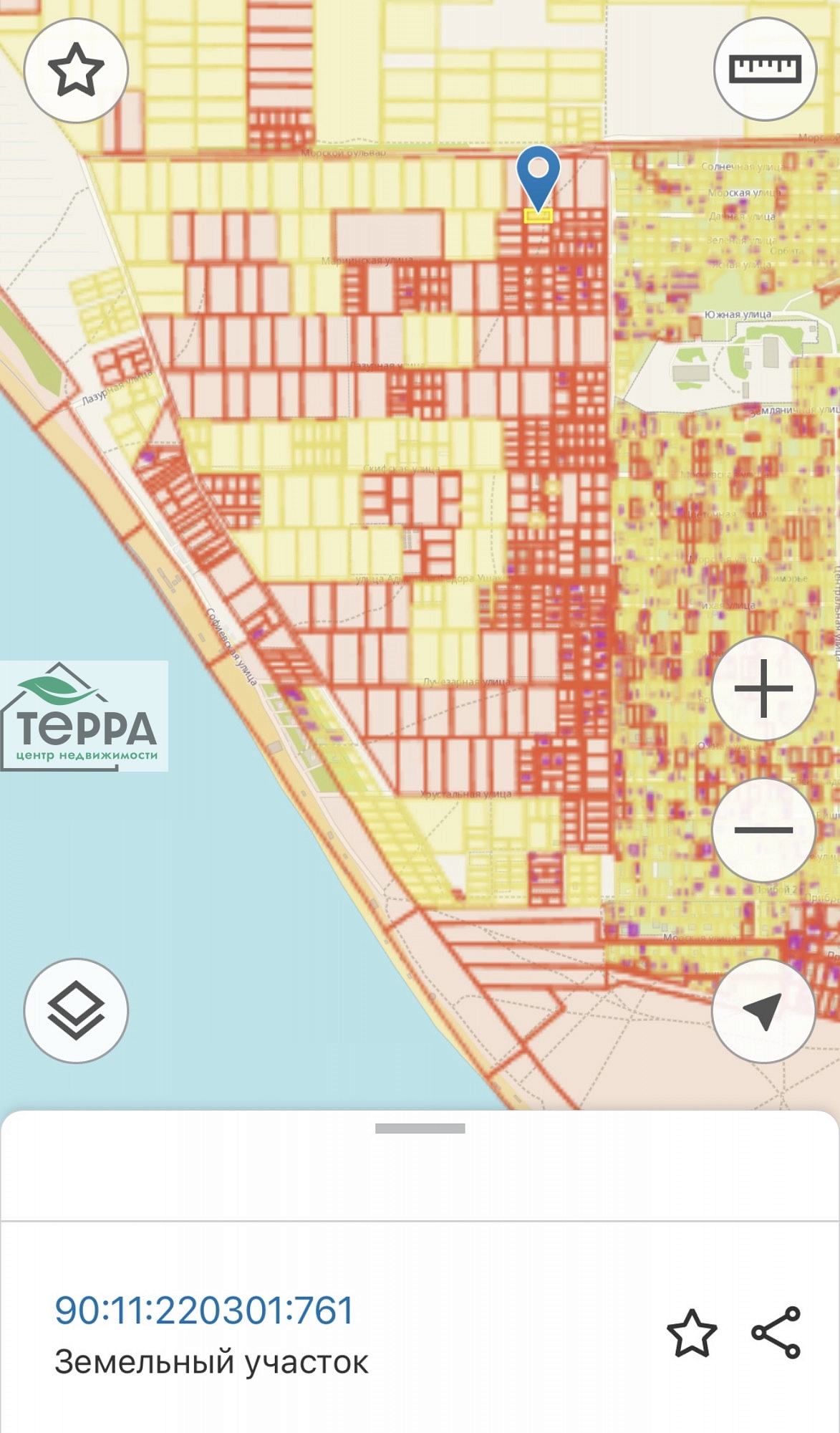This screenshot has height=1433, width=840.
Task: Open details for parcel 90:11:220301:761
Action: point(205,1310)
